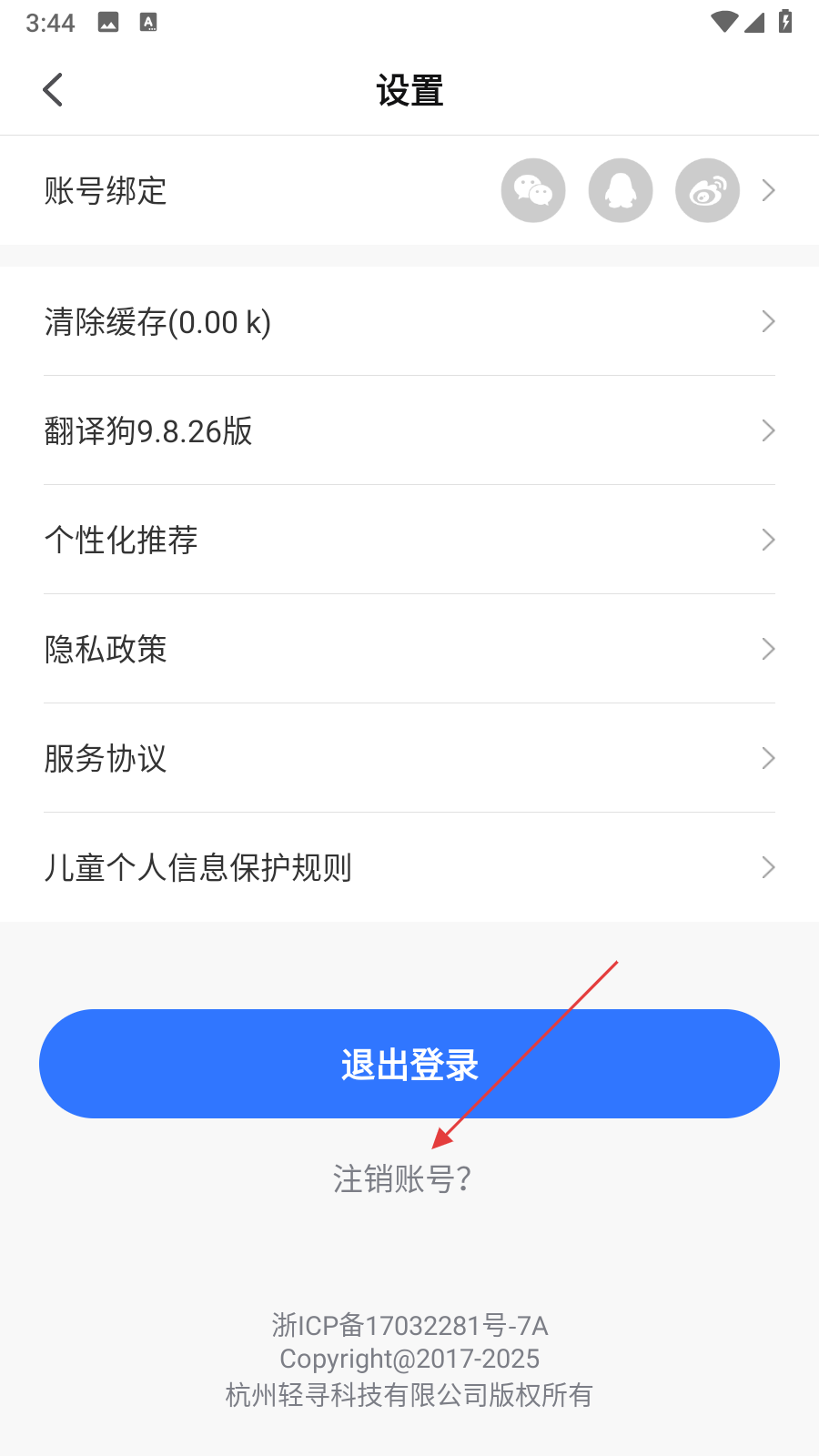Open the 账号绑定 row
The image size is (819, 1456).
(x=106, y=191)
